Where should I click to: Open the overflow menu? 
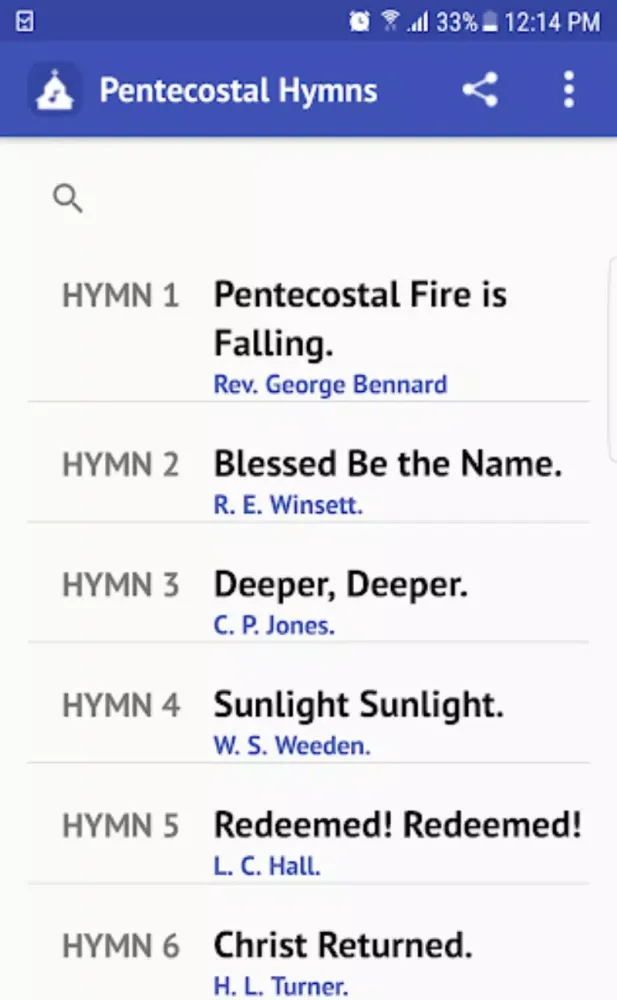coord(568,91)
